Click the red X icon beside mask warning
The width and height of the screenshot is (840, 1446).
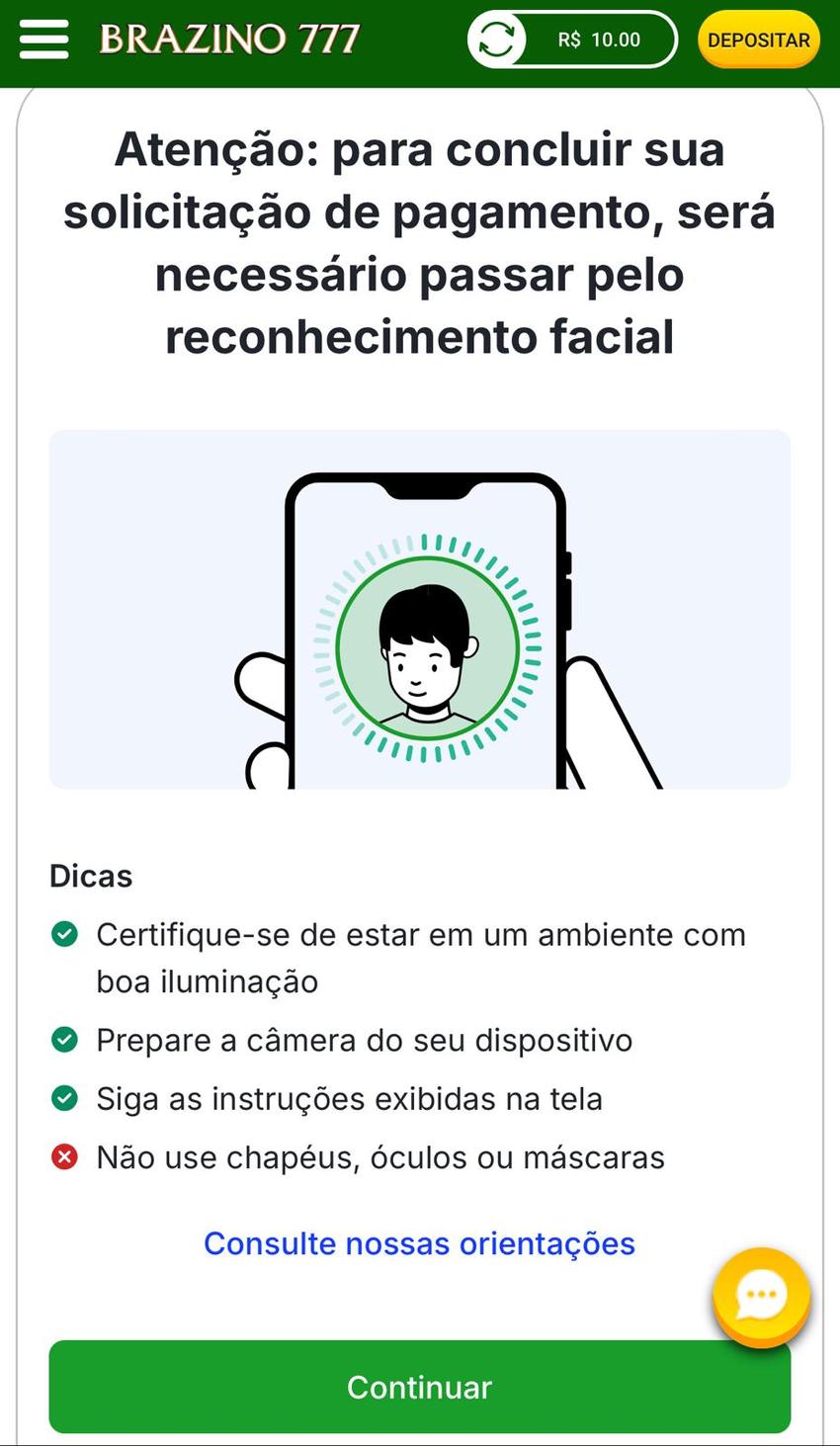pos(64,1156)
